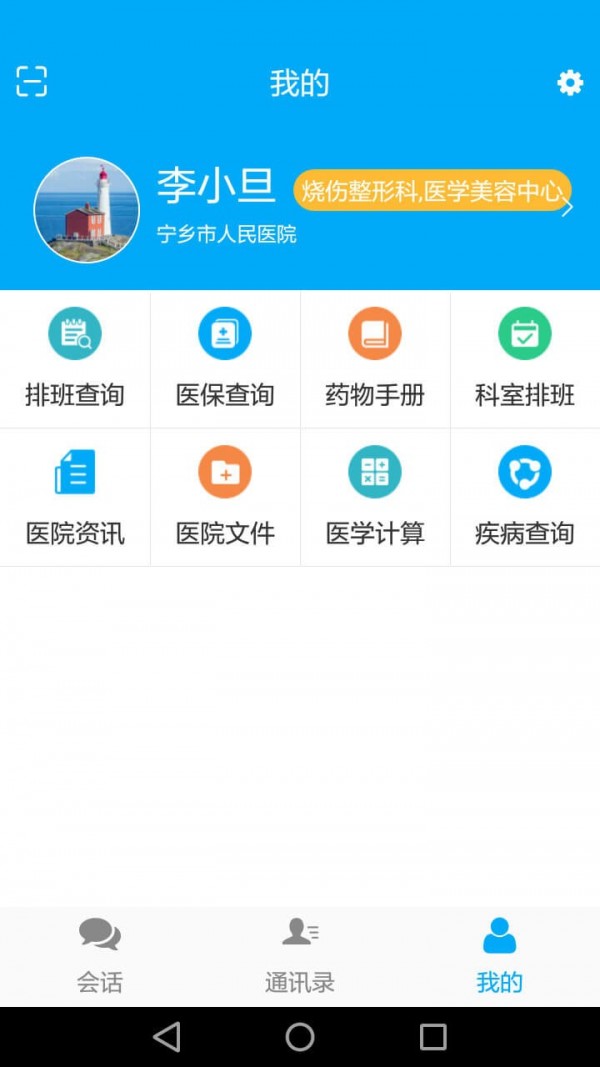Tap the system back button
Screen dimensions: 600x1067
point(167,1037)
